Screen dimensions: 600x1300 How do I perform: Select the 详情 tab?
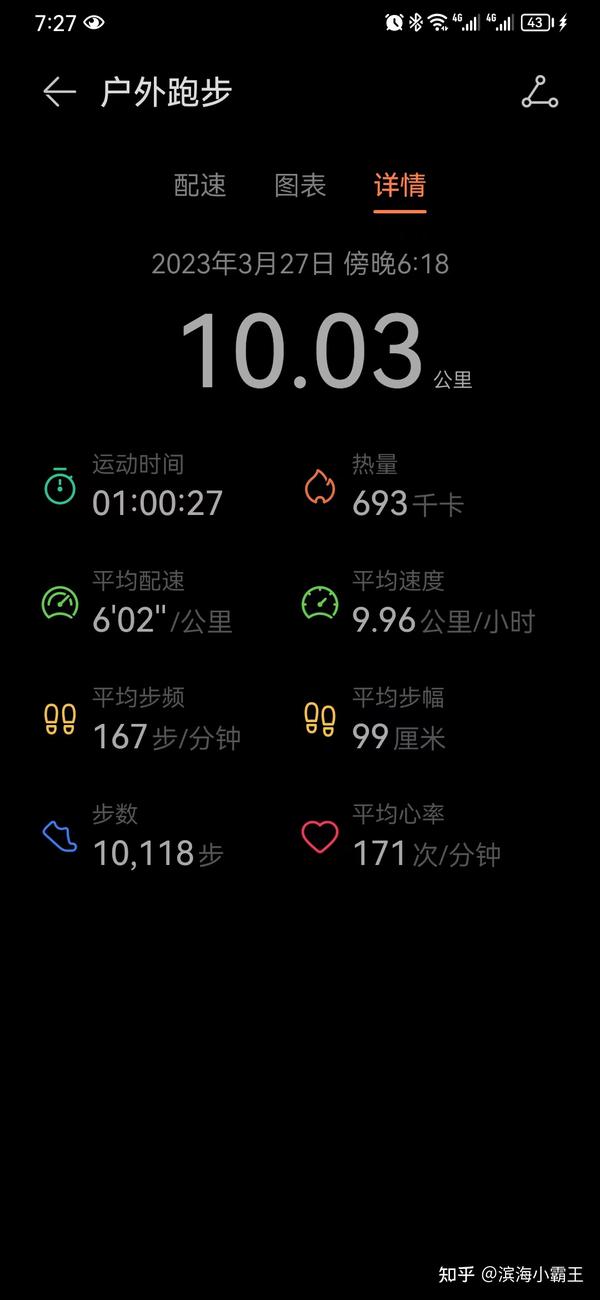tap(400, 185)
